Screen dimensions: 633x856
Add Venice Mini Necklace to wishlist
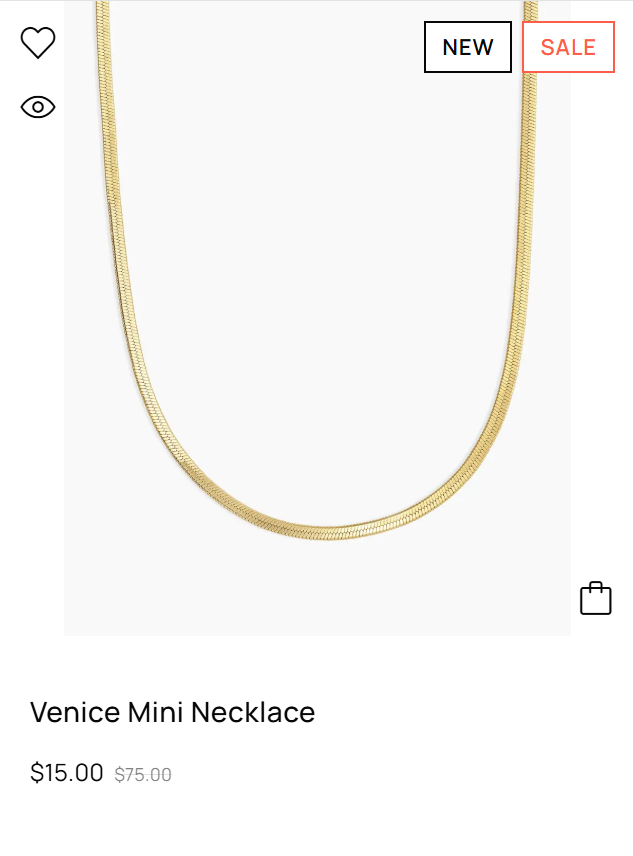click(x=38, y=43)
